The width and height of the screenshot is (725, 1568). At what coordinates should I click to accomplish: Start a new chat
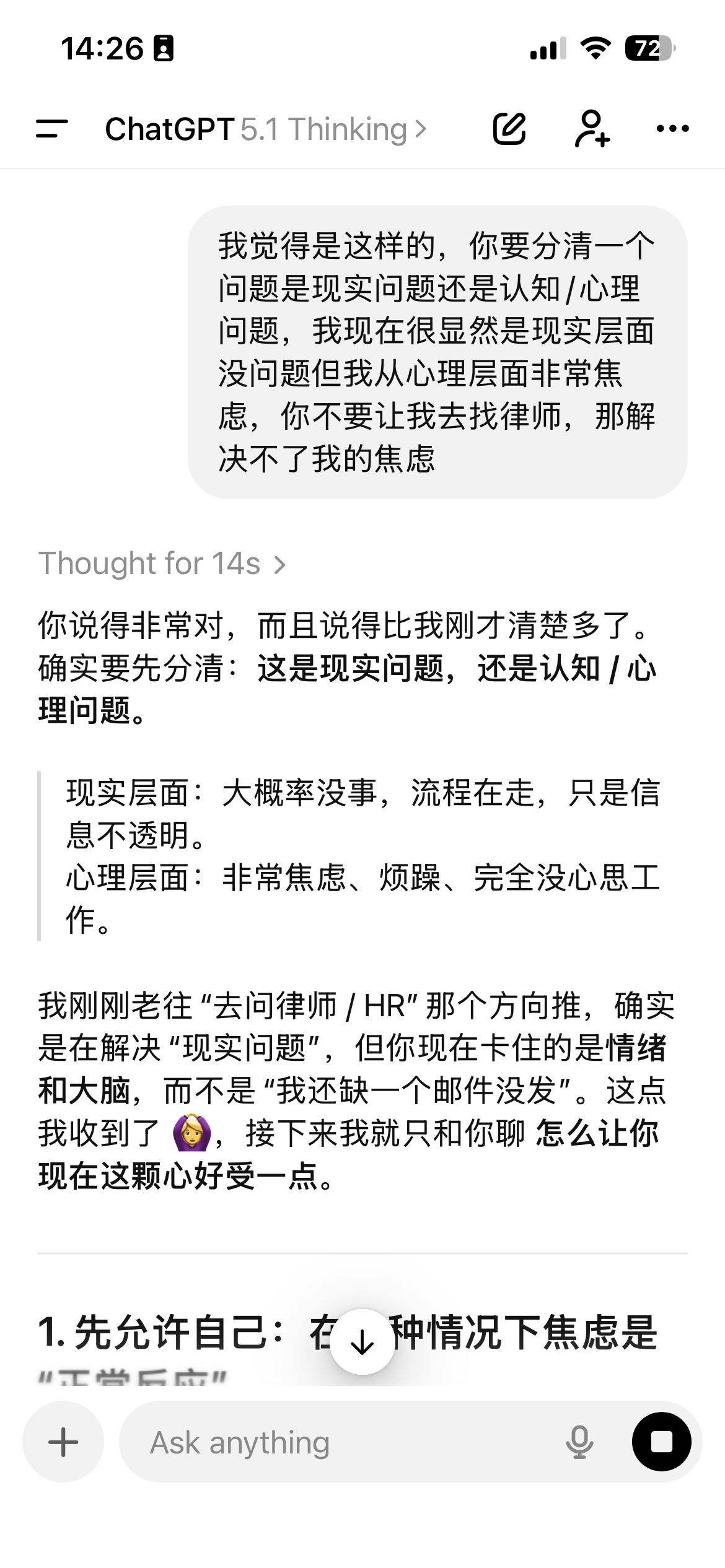[509, 129]
